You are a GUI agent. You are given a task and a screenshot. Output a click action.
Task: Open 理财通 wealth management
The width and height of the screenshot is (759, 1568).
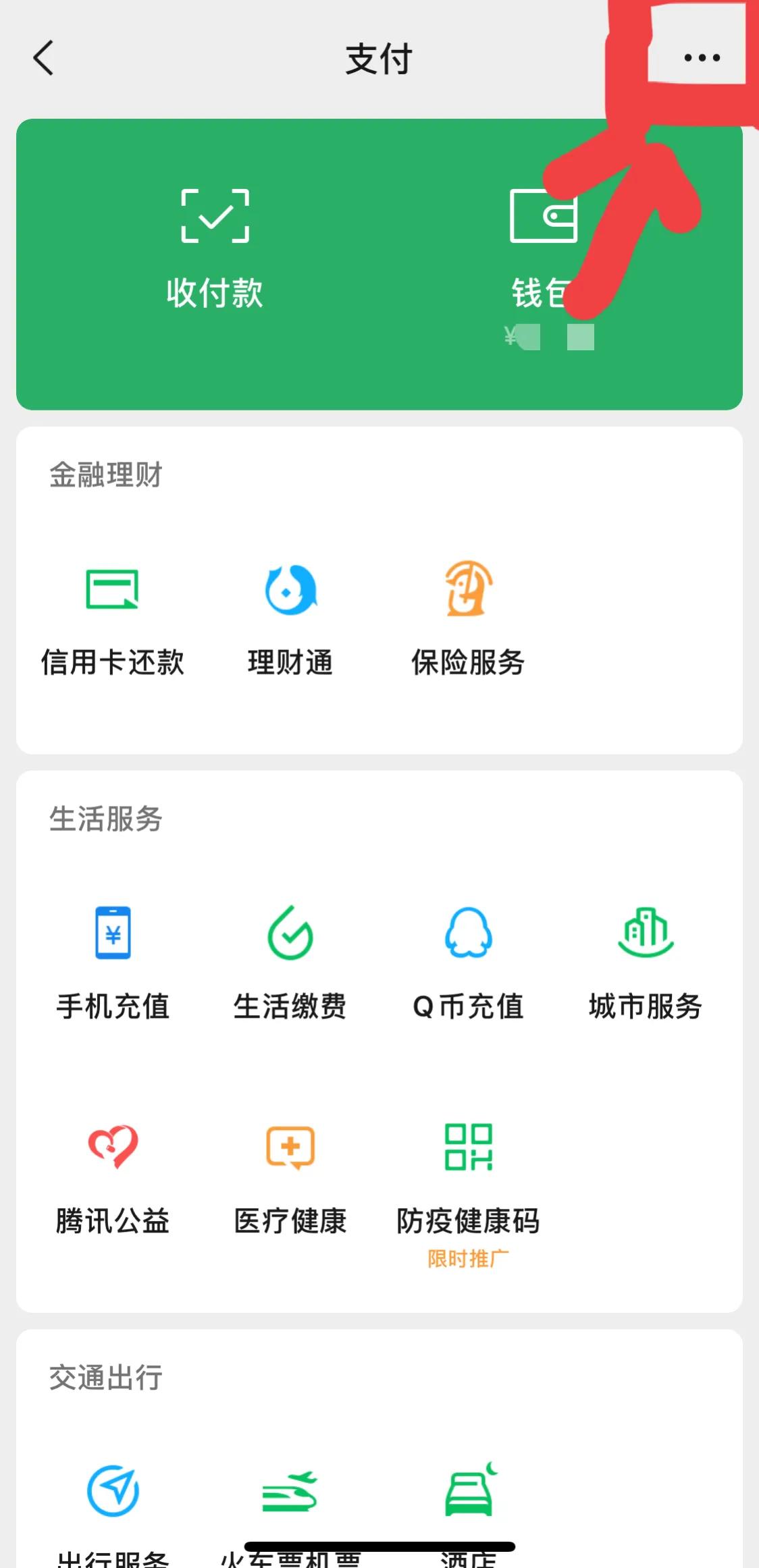point(290,618)
